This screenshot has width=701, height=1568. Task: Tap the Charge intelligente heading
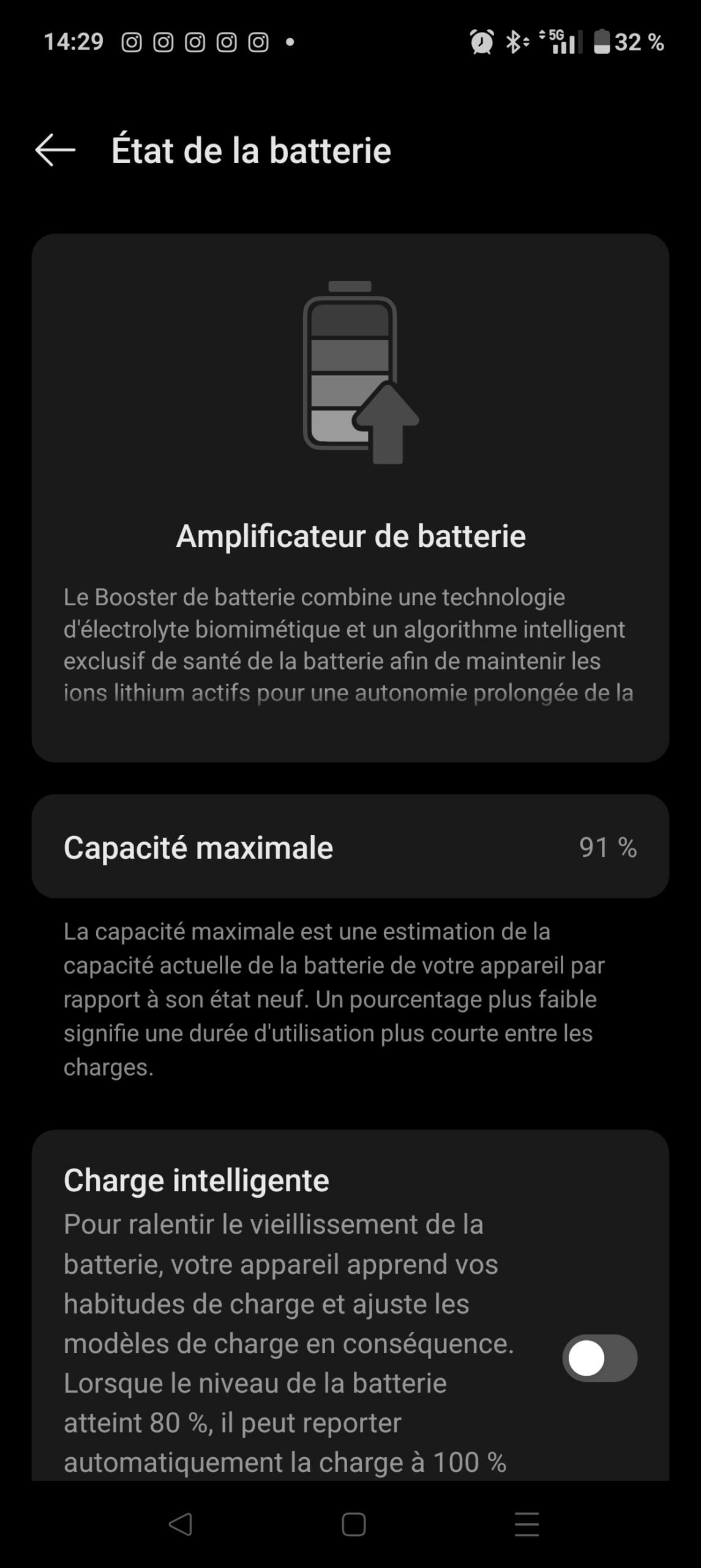[197, 1179]
